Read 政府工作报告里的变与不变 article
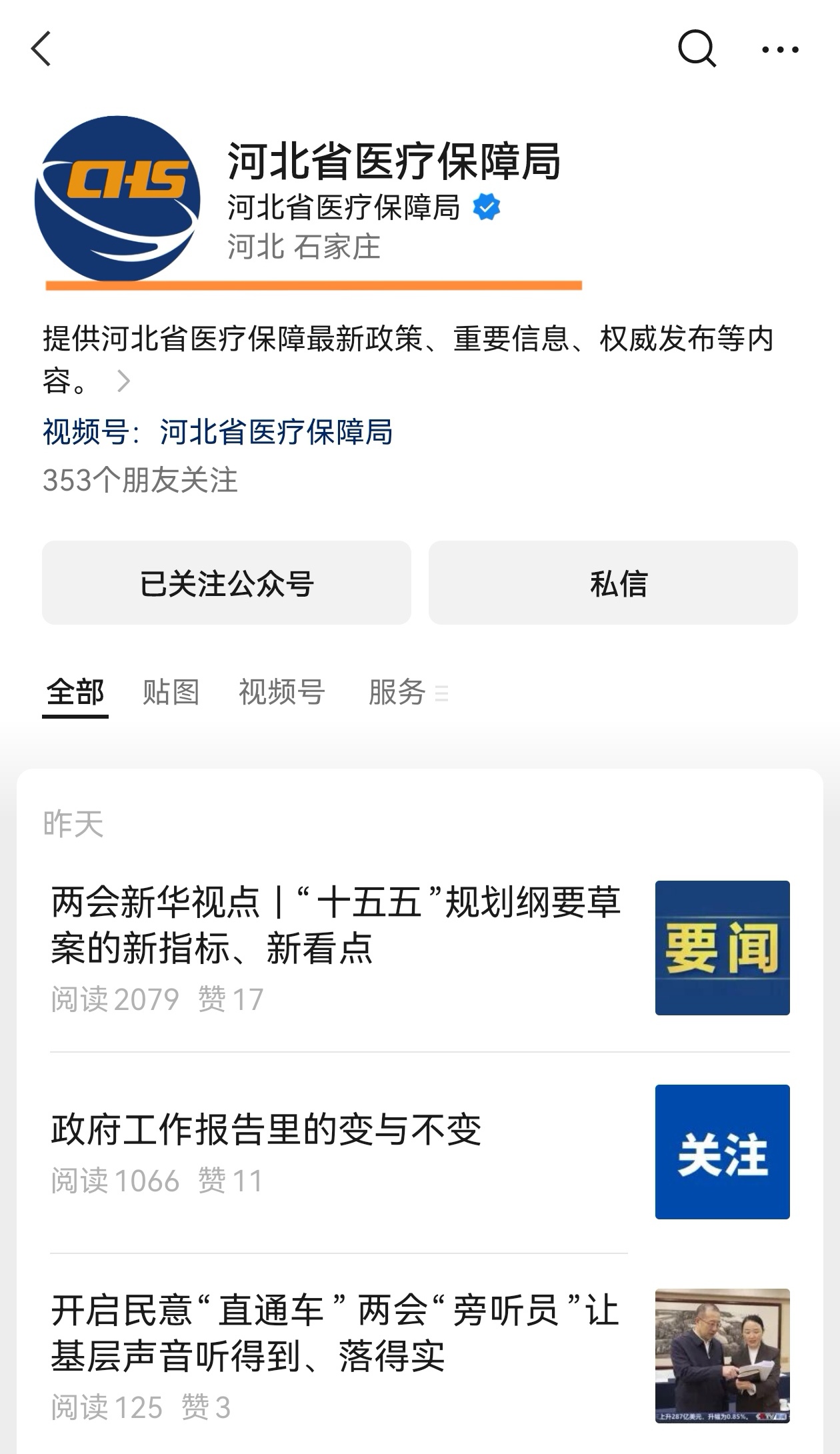The image size is (840, 1454). 267,1129
